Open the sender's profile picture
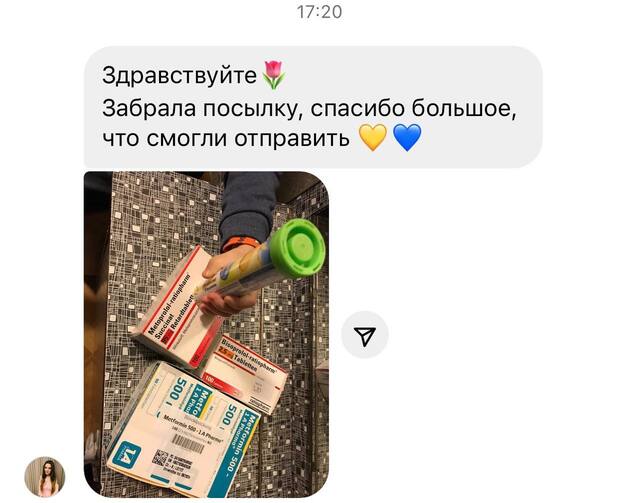 [x=45, y=477]
